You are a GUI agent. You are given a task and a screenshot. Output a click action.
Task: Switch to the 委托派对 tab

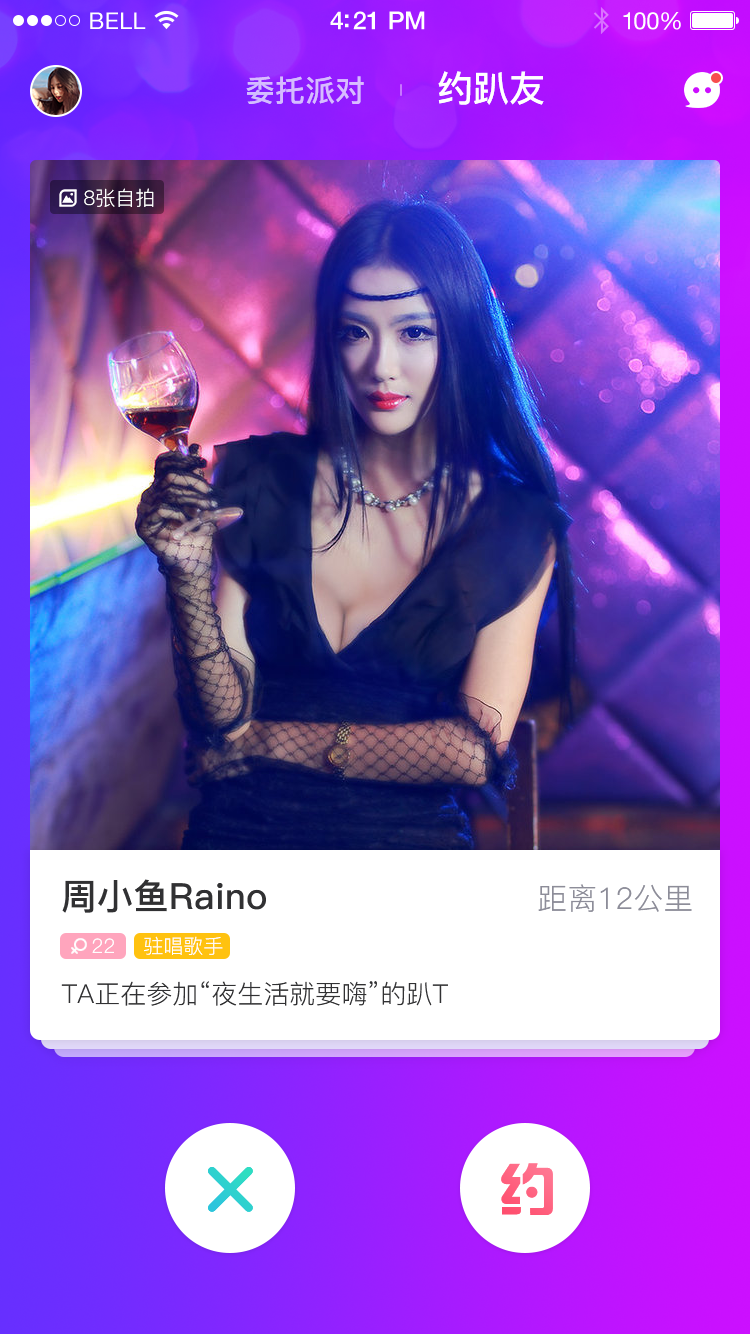(x=305, y=91)
